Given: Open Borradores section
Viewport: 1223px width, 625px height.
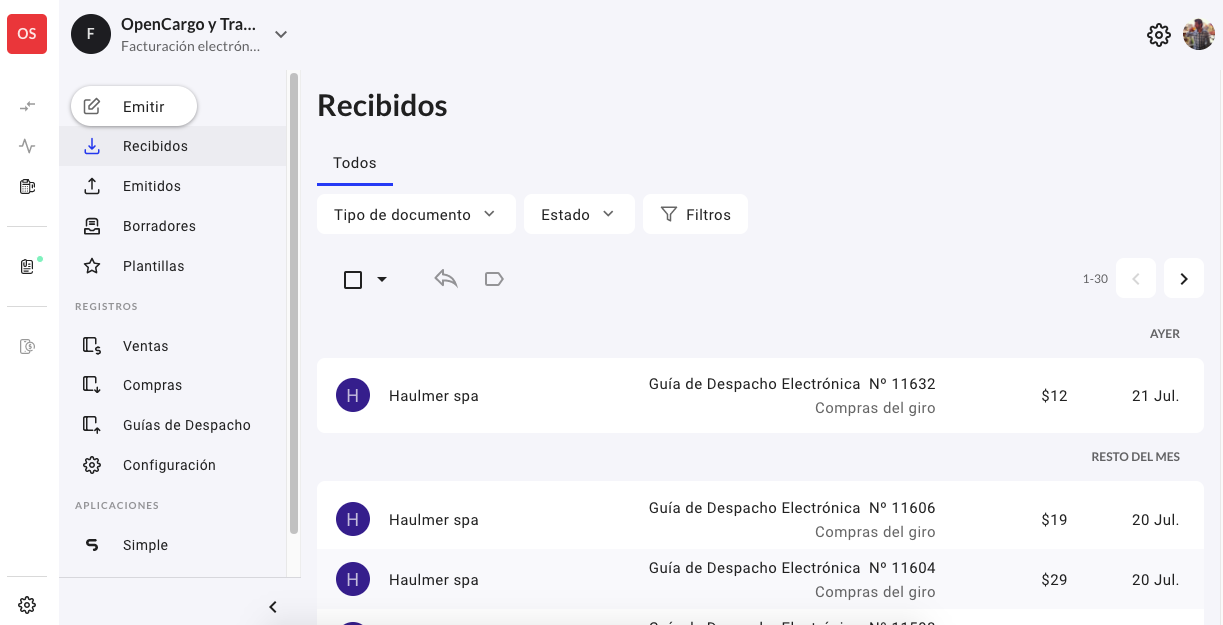Looking at the screenshot, I should [x=158, y=226].
